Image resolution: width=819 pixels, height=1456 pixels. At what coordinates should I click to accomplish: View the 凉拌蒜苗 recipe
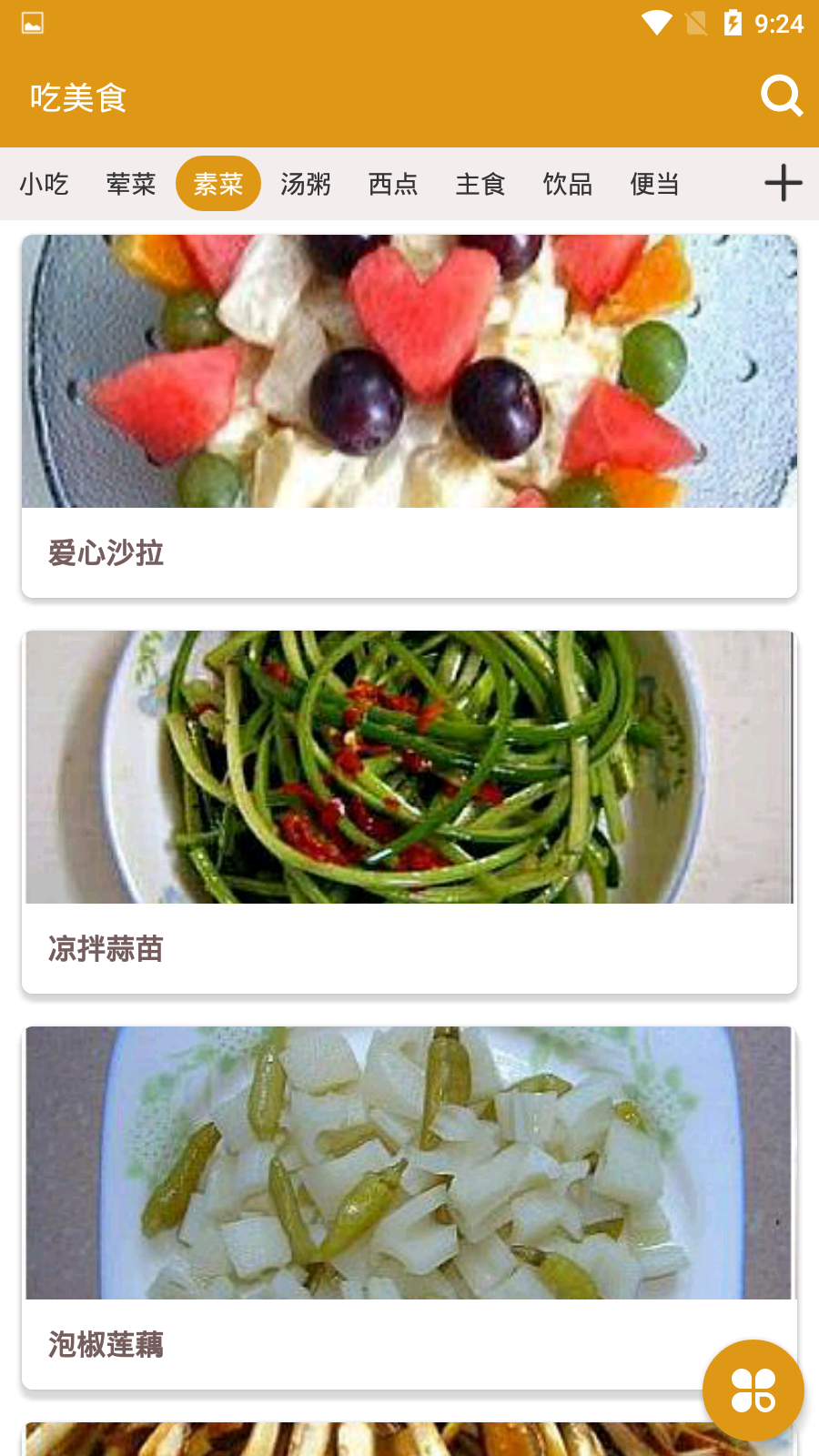[x=409, y=812]
